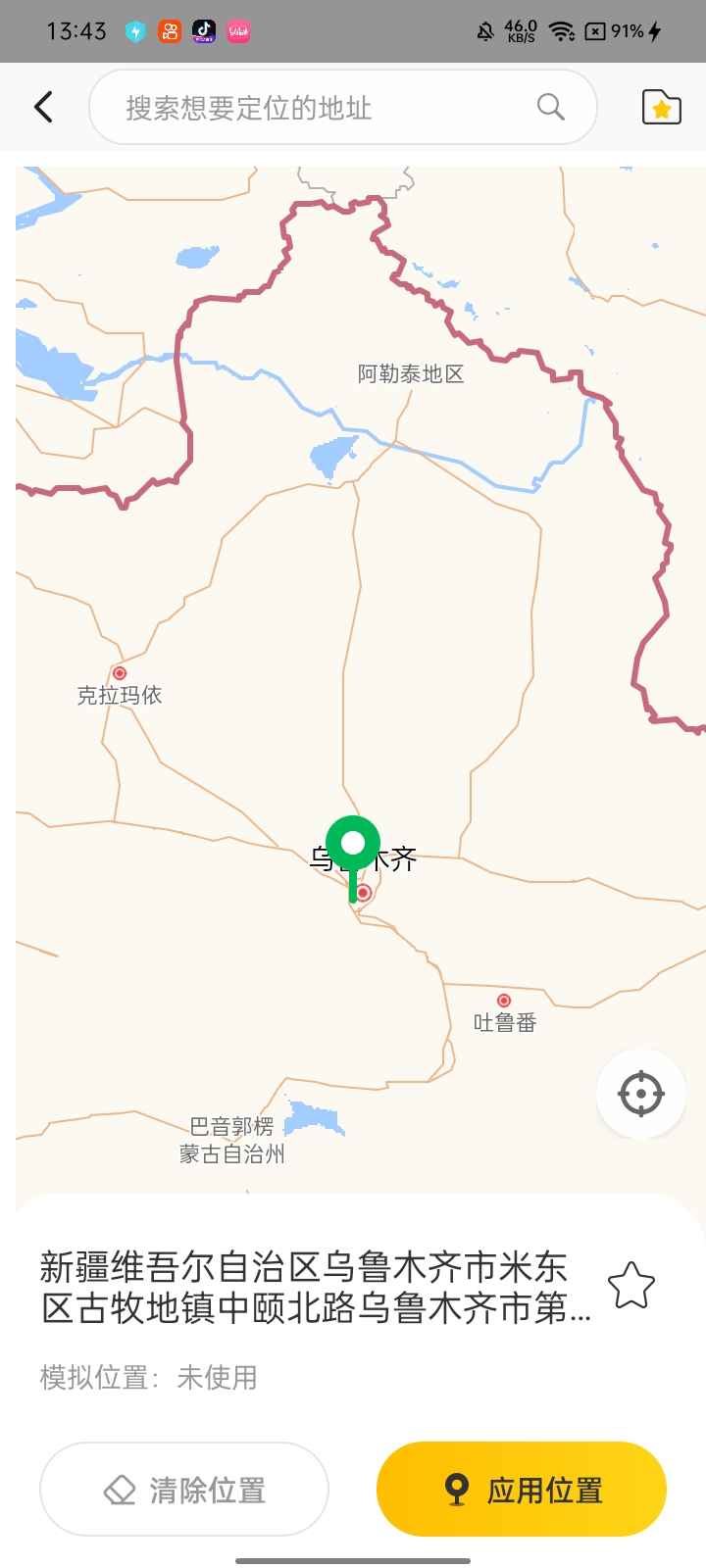Tap the bottom sheet drag handle
This screenshot has width=706, height=1568.
(x=353, y=1556)
